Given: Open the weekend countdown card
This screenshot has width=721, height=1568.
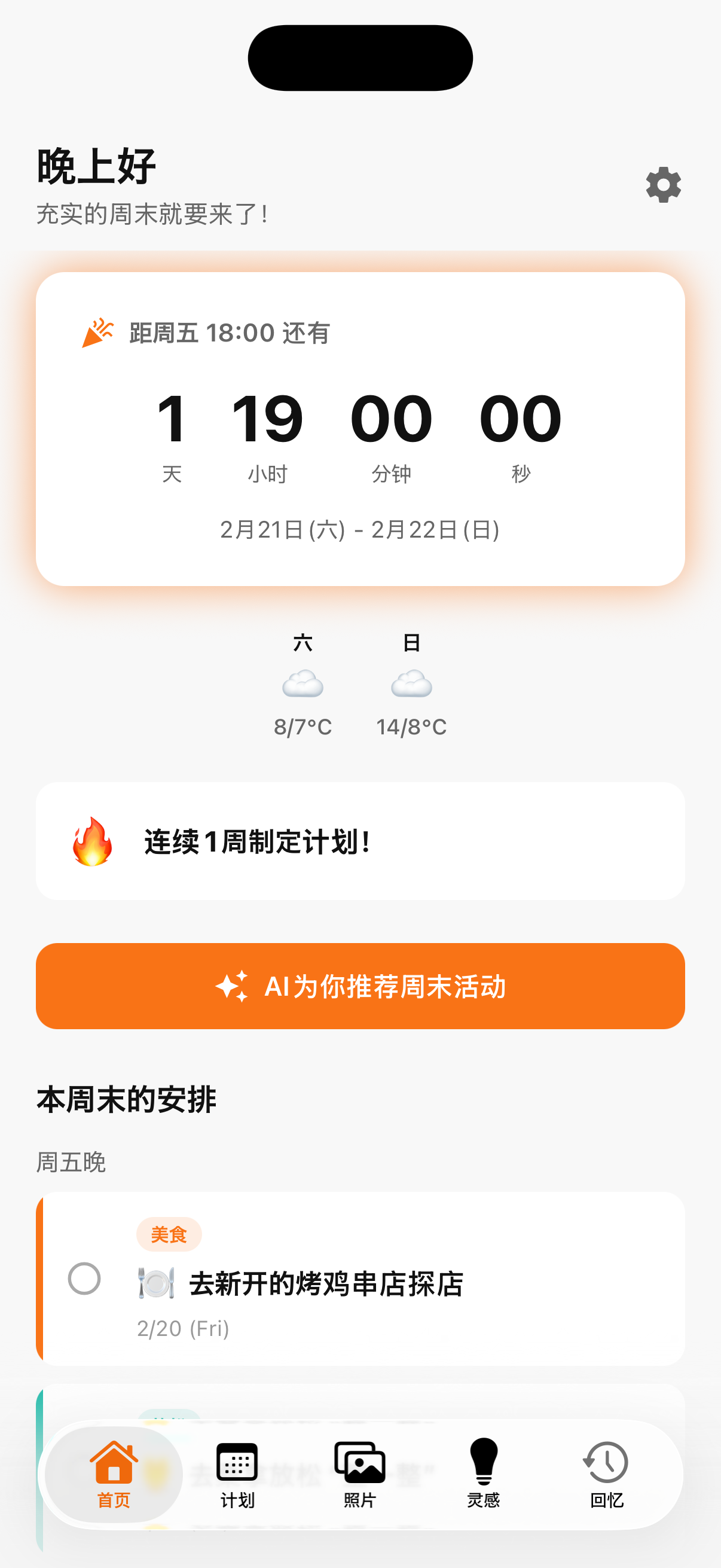Looking at the screenshot, I should [360, 429].
